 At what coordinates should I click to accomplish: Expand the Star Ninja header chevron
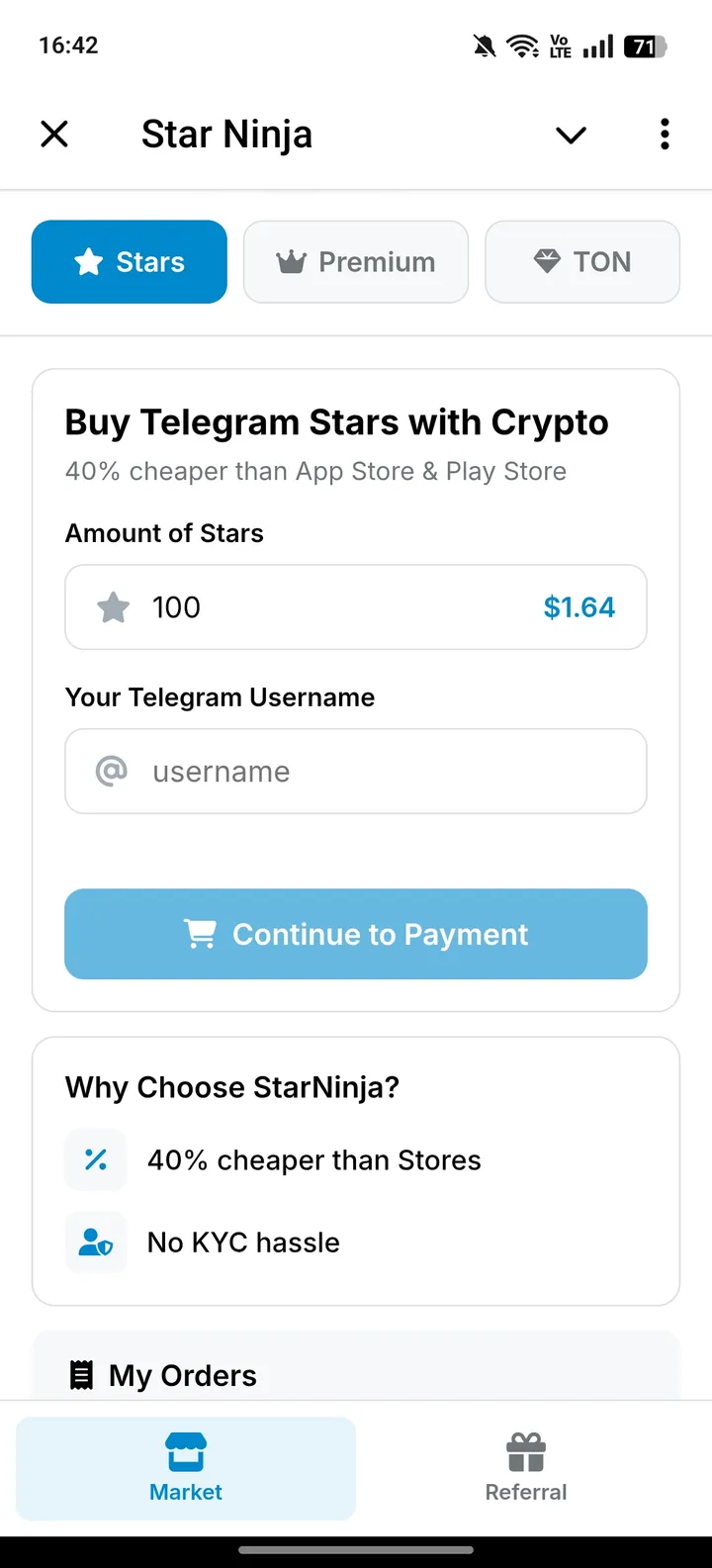coord(570,134)
